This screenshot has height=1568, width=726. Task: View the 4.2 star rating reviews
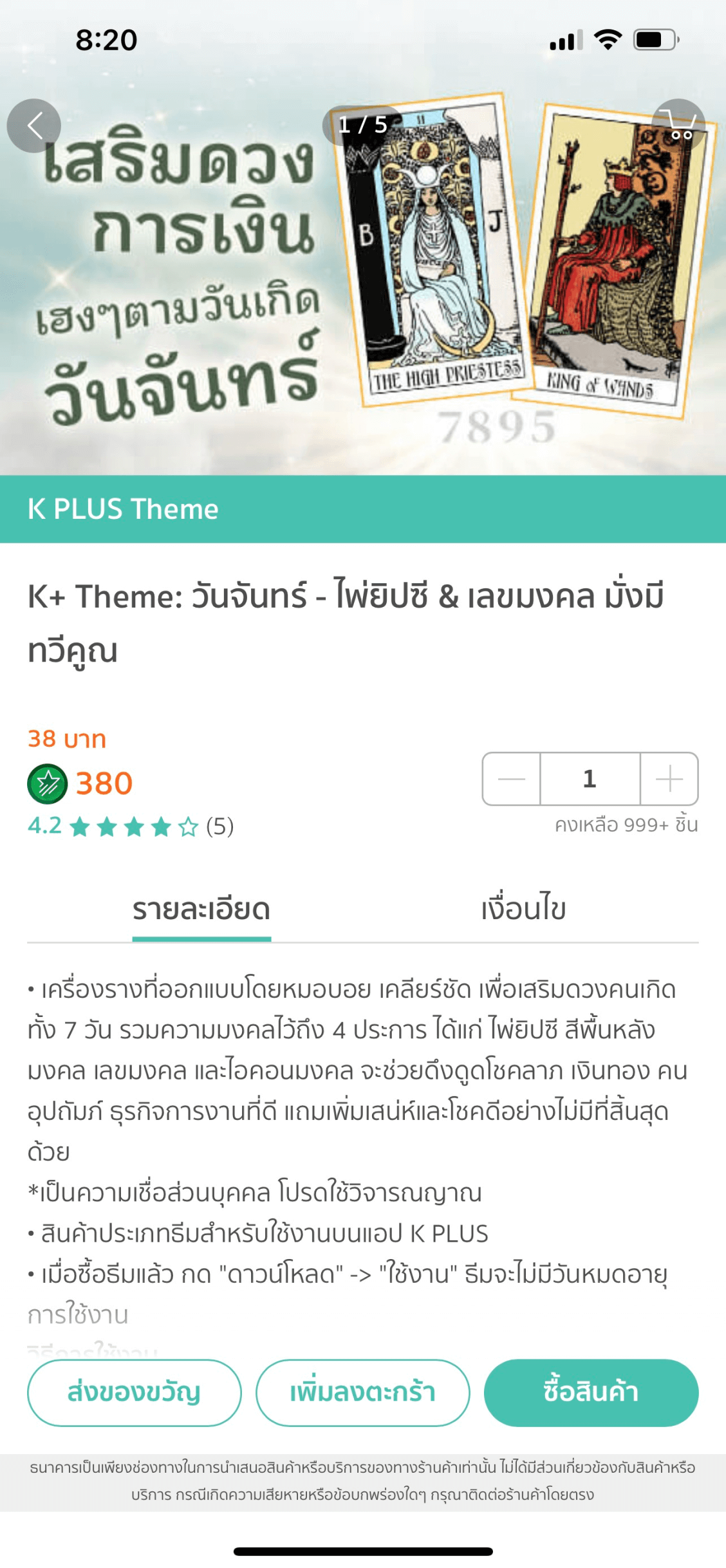[131, 826]
